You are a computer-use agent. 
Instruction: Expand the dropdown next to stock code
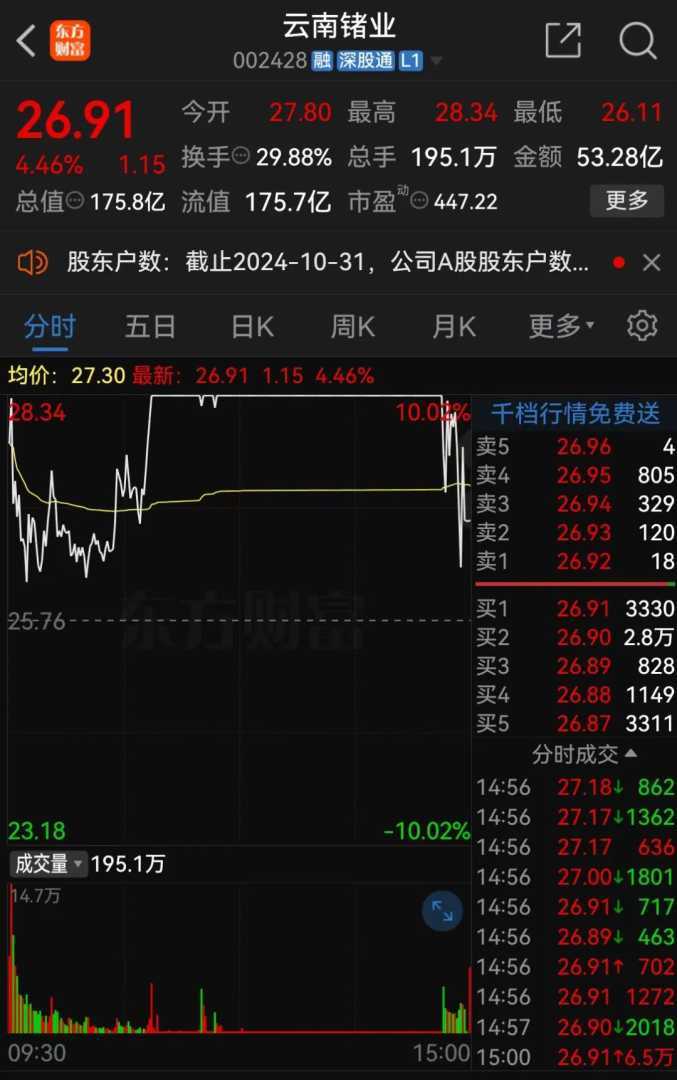436,62
